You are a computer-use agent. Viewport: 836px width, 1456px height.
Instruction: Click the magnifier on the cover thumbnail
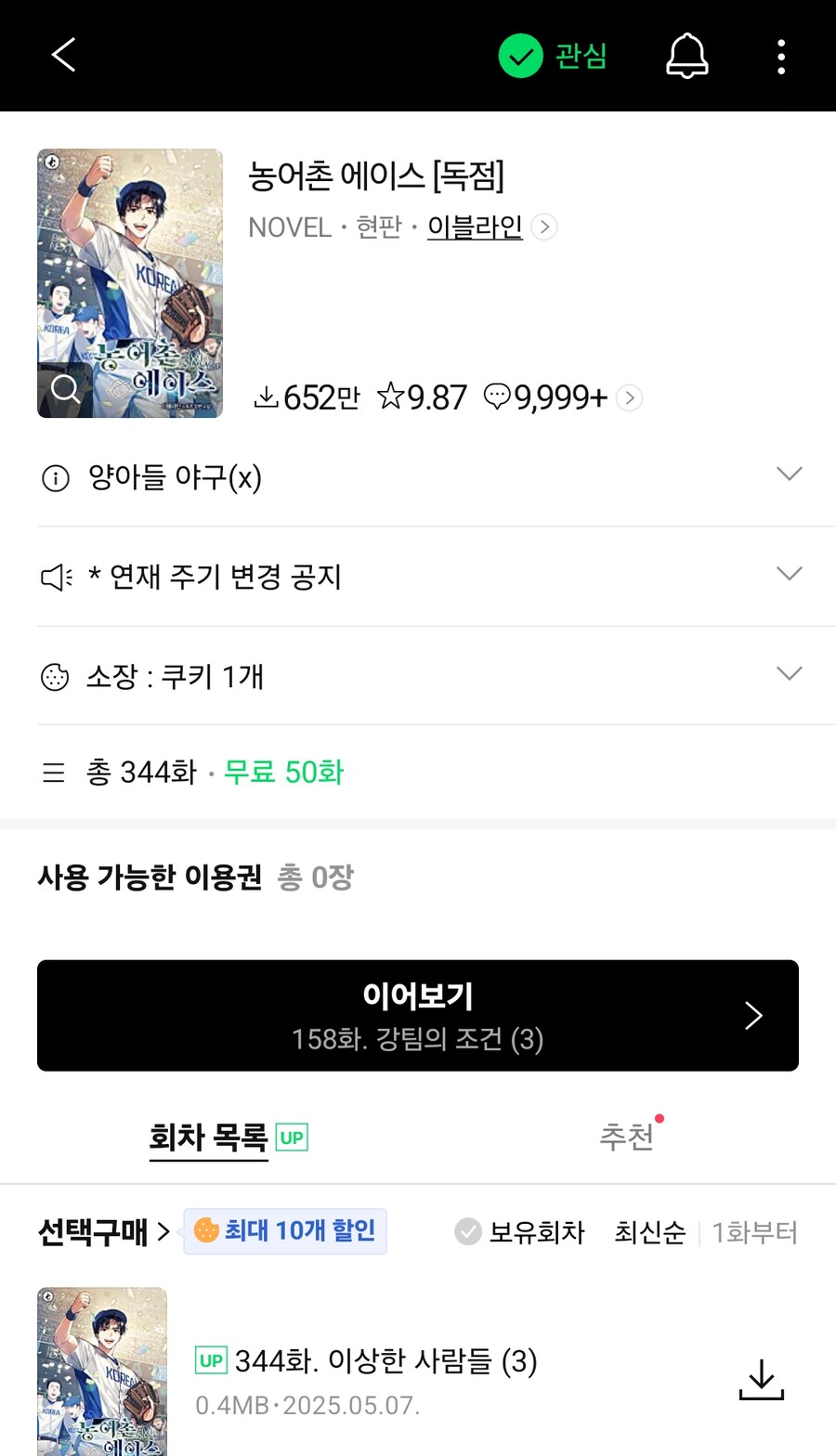[x=65, y=389]
